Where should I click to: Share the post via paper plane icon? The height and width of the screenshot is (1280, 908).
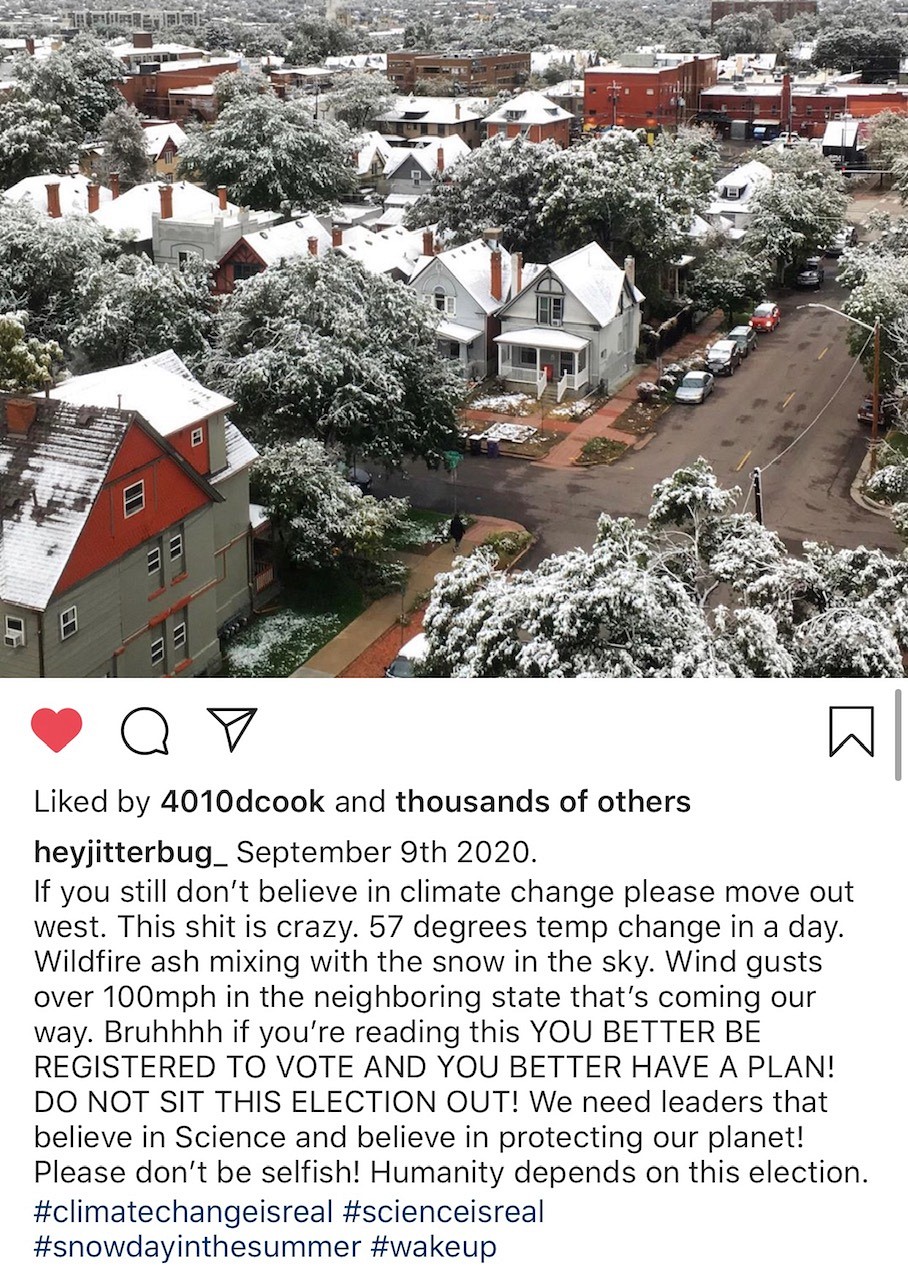click(232, 729)
